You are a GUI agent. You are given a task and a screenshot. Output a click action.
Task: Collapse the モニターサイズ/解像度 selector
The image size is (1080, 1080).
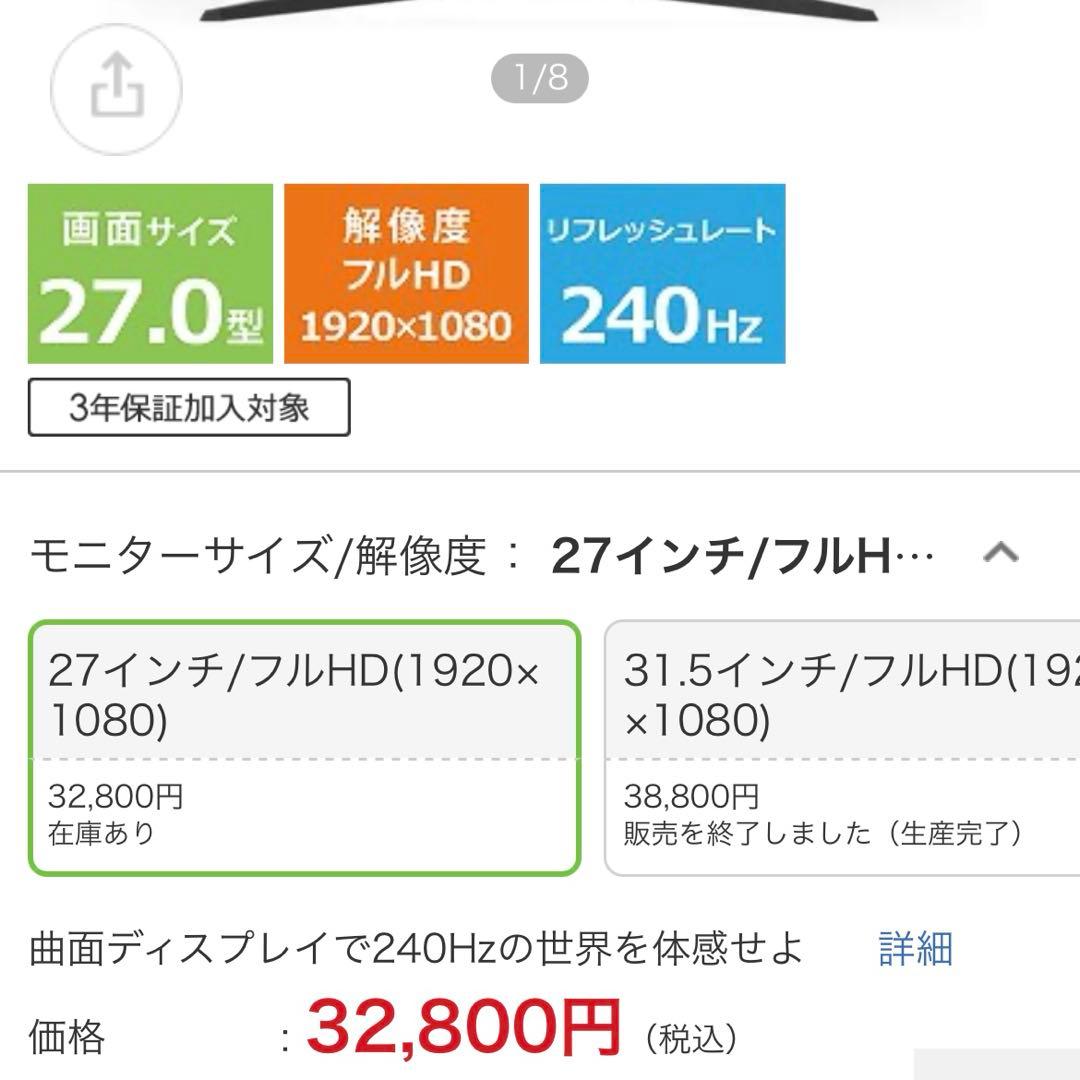1001,553
